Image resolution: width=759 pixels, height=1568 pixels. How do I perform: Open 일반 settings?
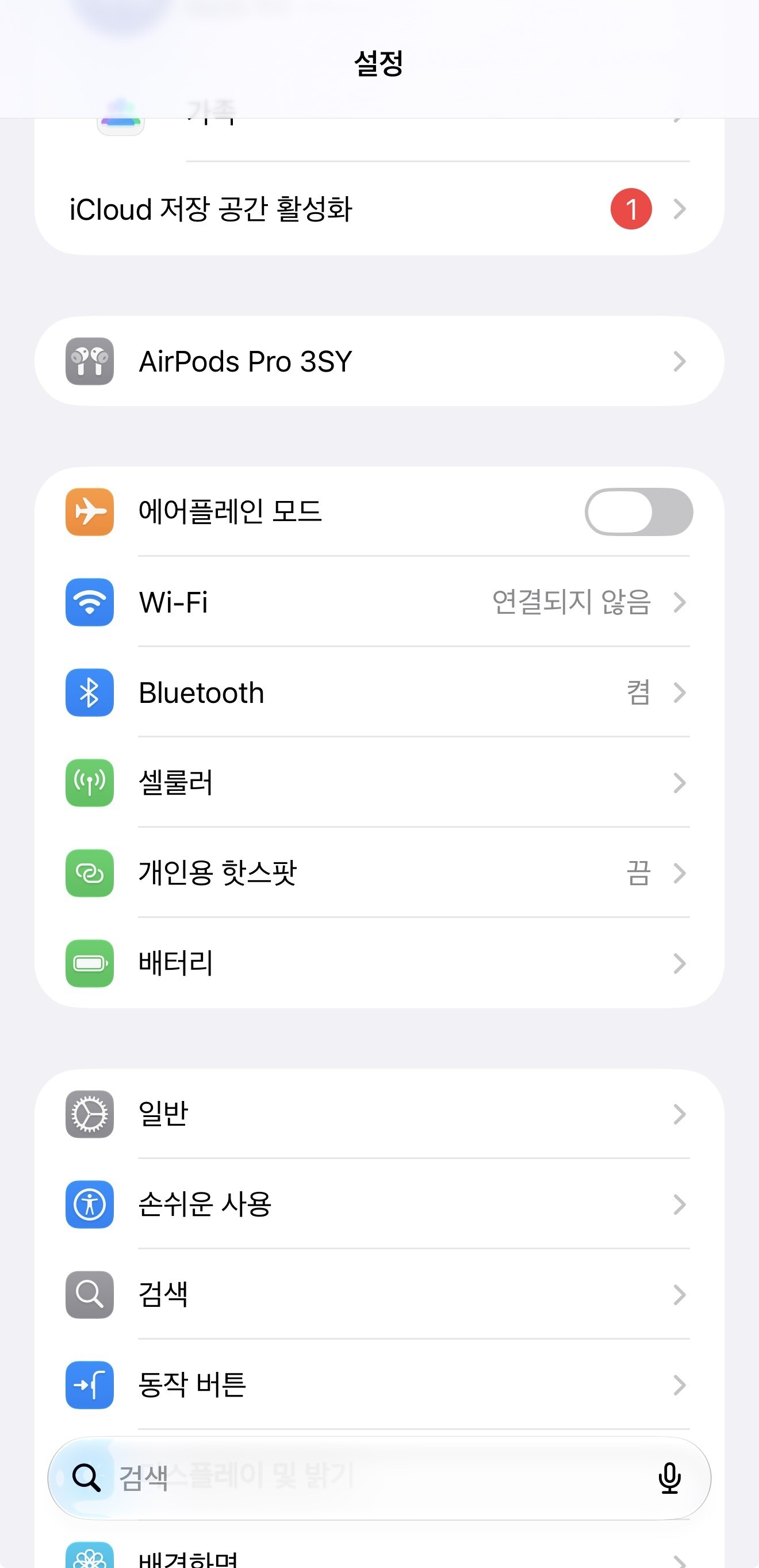point(379,1114)
